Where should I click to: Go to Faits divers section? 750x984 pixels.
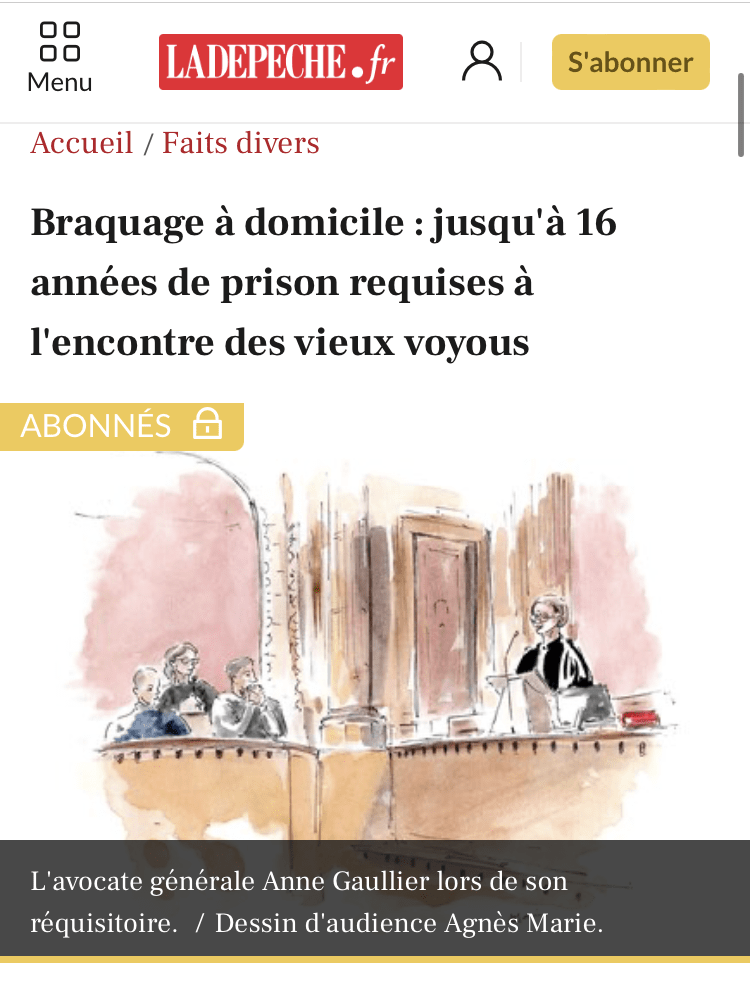click(241, 143)
